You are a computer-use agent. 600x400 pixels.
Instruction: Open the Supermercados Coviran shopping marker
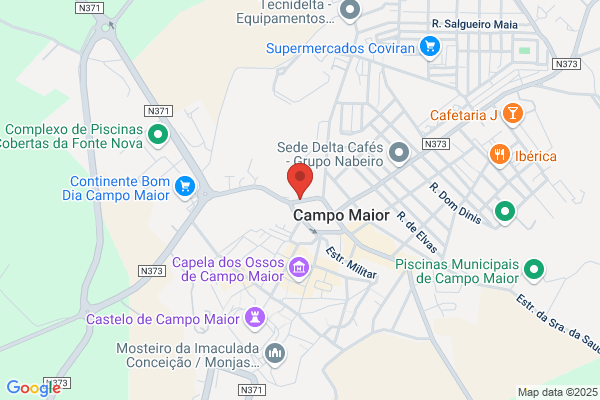pyautogui.click(x=430, y=47)
